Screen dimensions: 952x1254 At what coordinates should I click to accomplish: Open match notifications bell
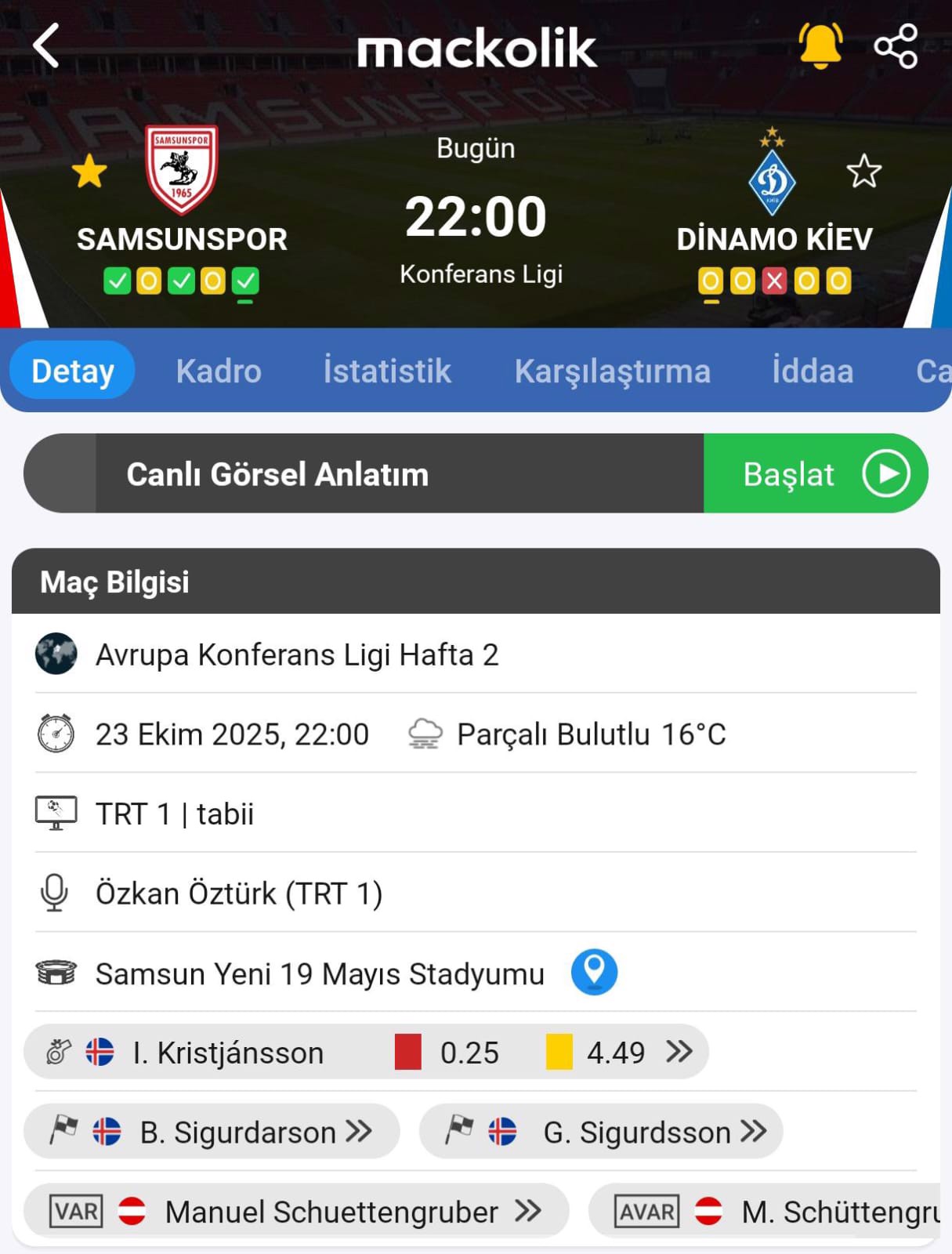pyautogui.click(x=820, y=45)
